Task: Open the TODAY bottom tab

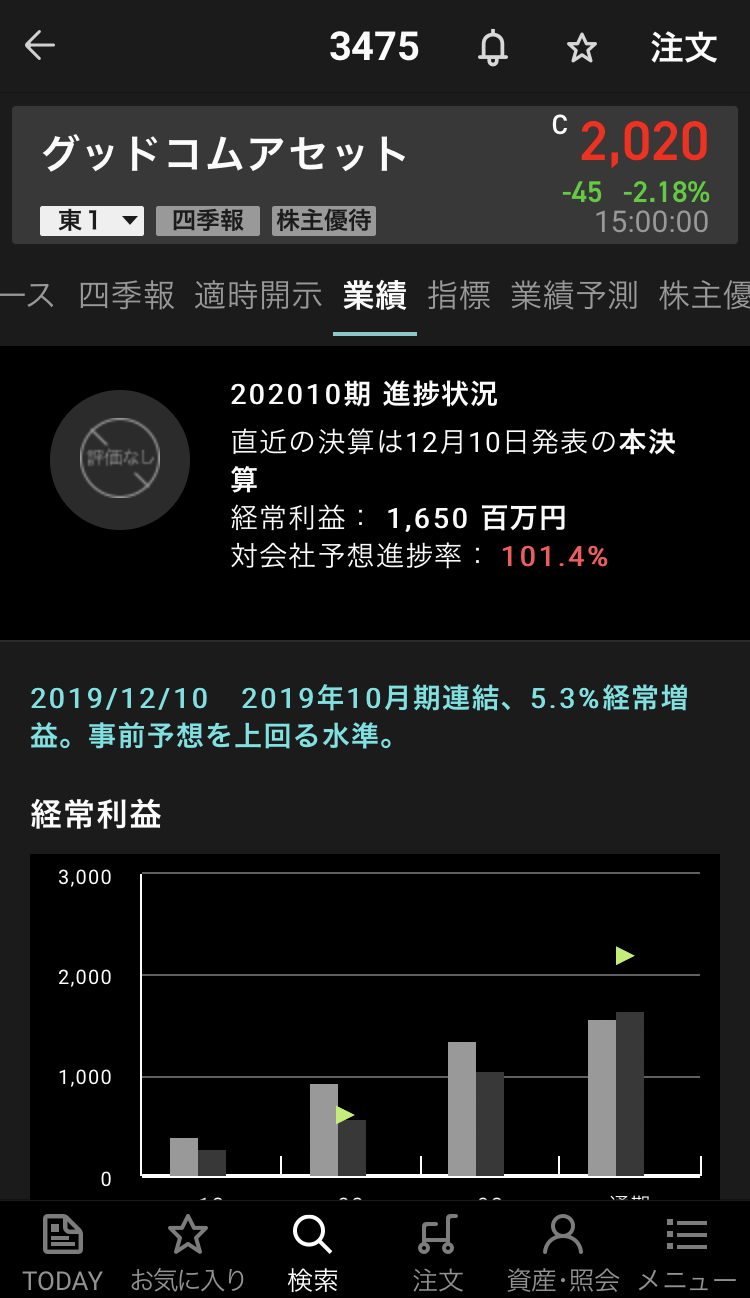Action: (63, 1252)
